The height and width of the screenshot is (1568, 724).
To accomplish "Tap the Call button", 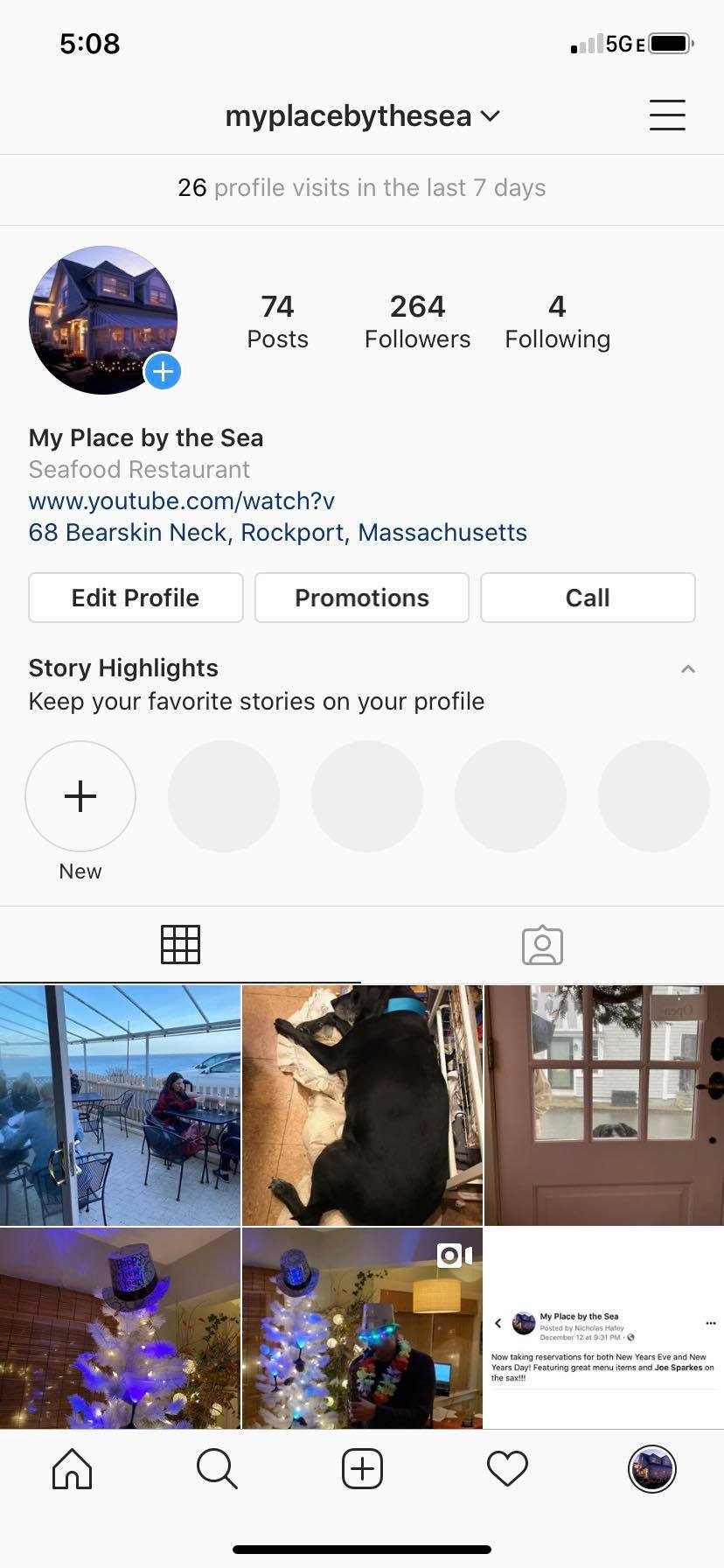I will tap(588, 598).
